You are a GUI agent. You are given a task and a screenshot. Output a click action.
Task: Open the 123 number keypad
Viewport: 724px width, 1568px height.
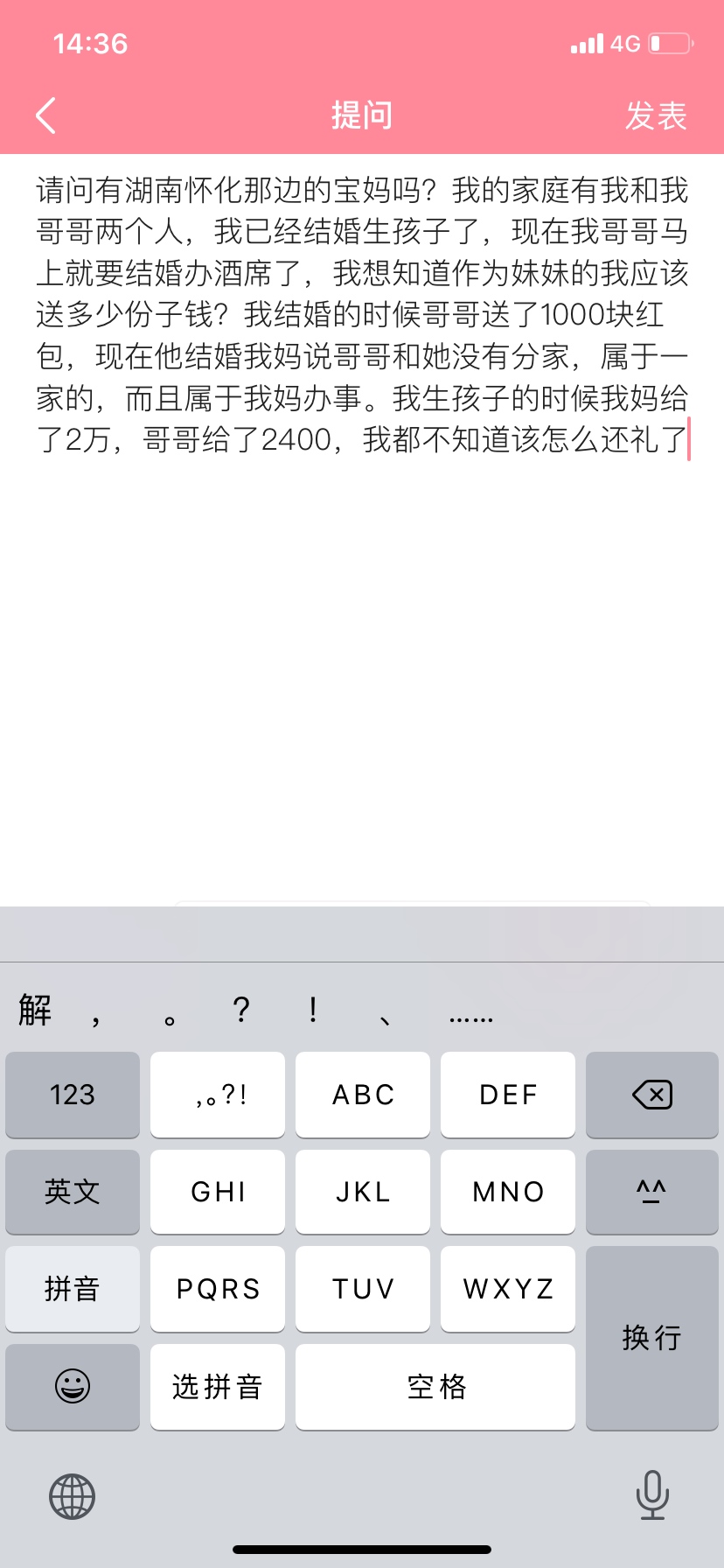(73, 1095)
